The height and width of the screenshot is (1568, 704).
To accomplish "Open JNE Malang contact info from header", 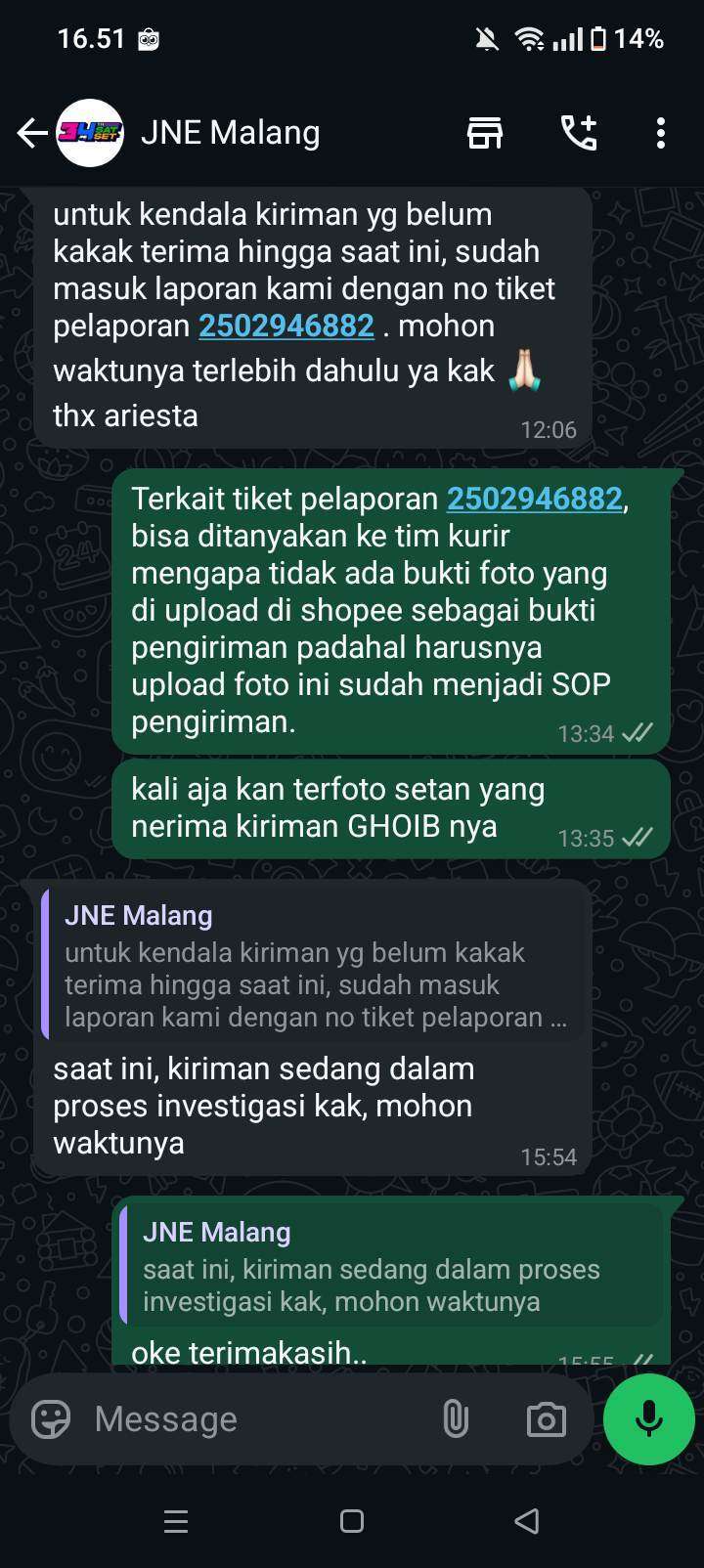I will (231, 132).
